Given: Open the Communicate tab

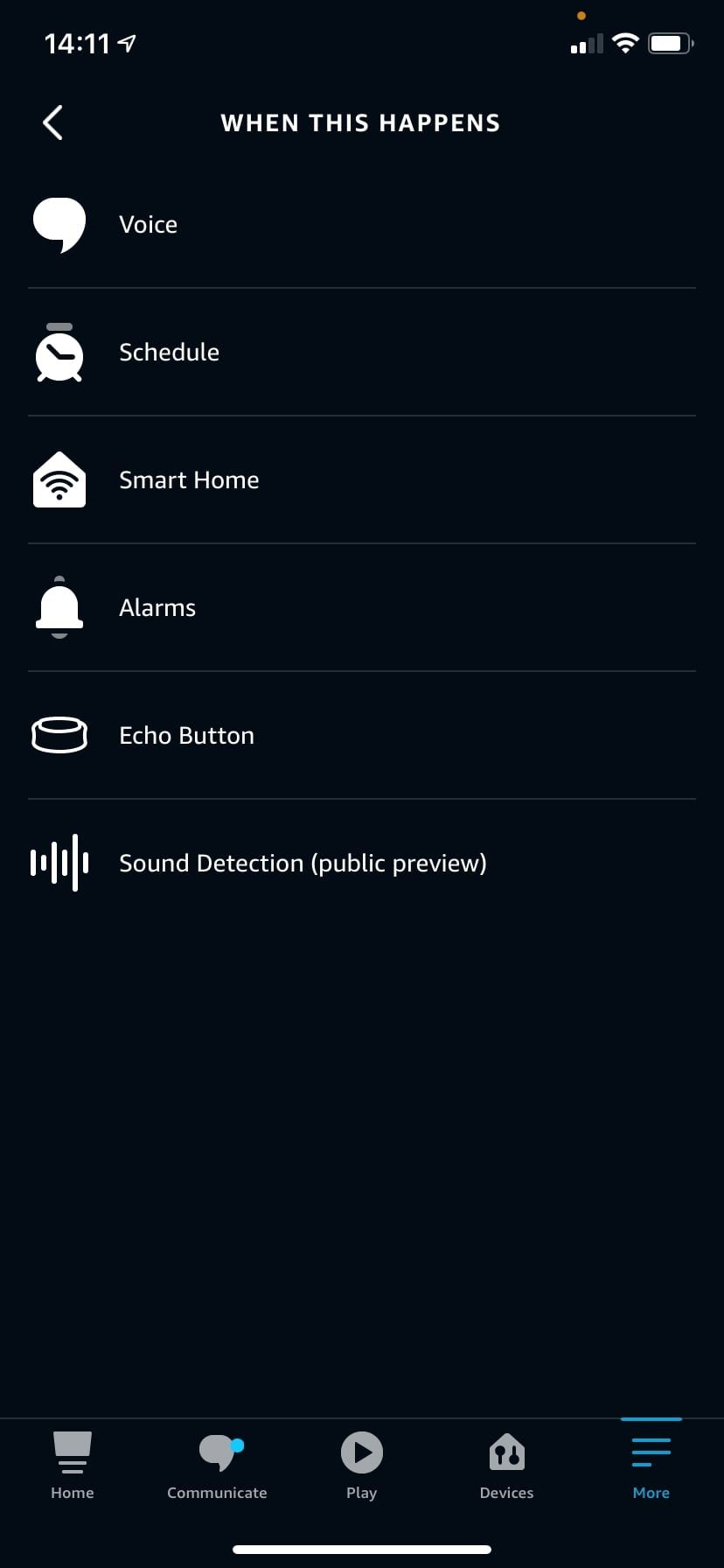Looking at the screenshot, I should pos(217,1466).
